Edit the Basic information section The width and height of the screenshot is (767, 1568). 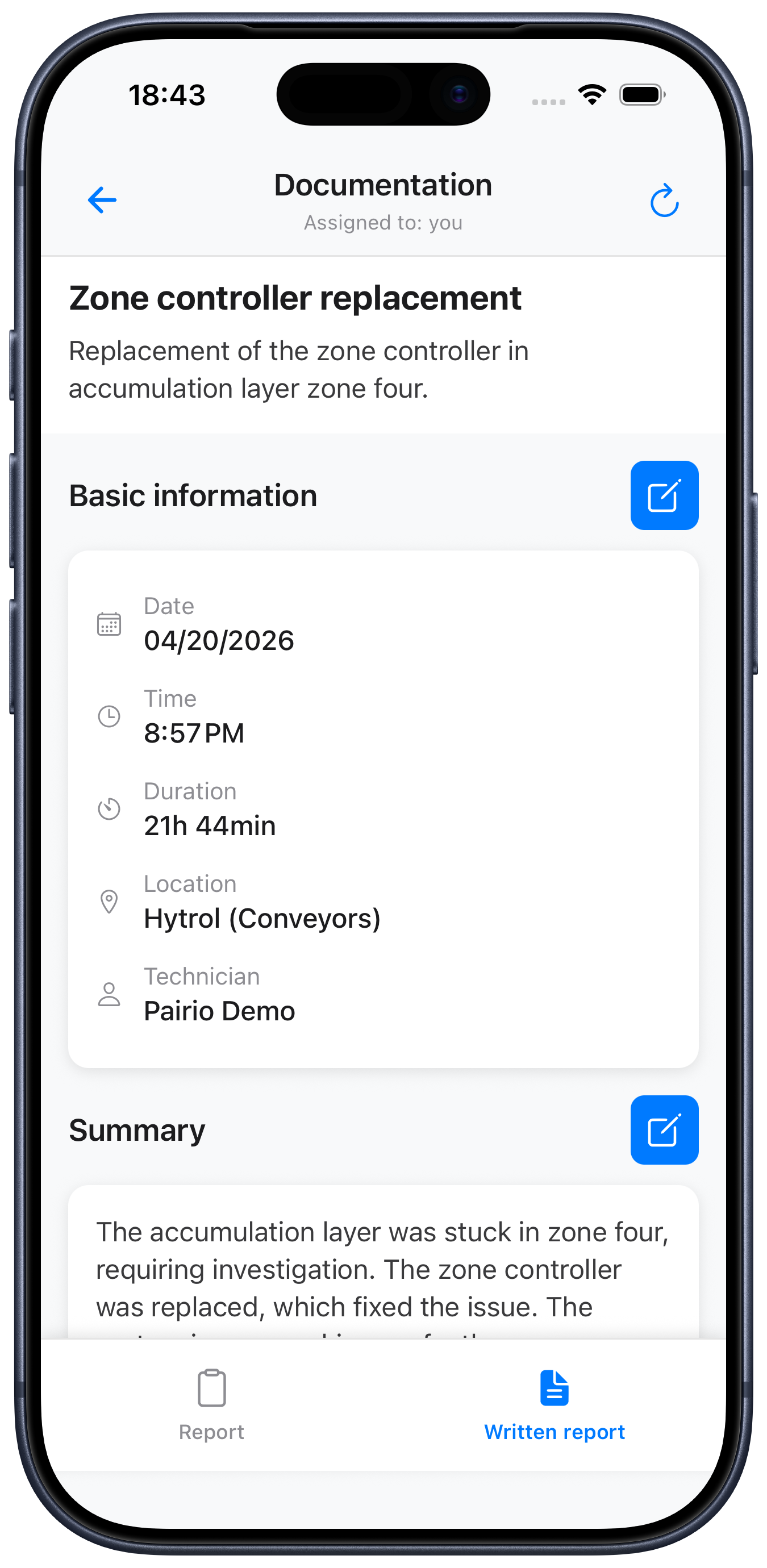[664, 495]
